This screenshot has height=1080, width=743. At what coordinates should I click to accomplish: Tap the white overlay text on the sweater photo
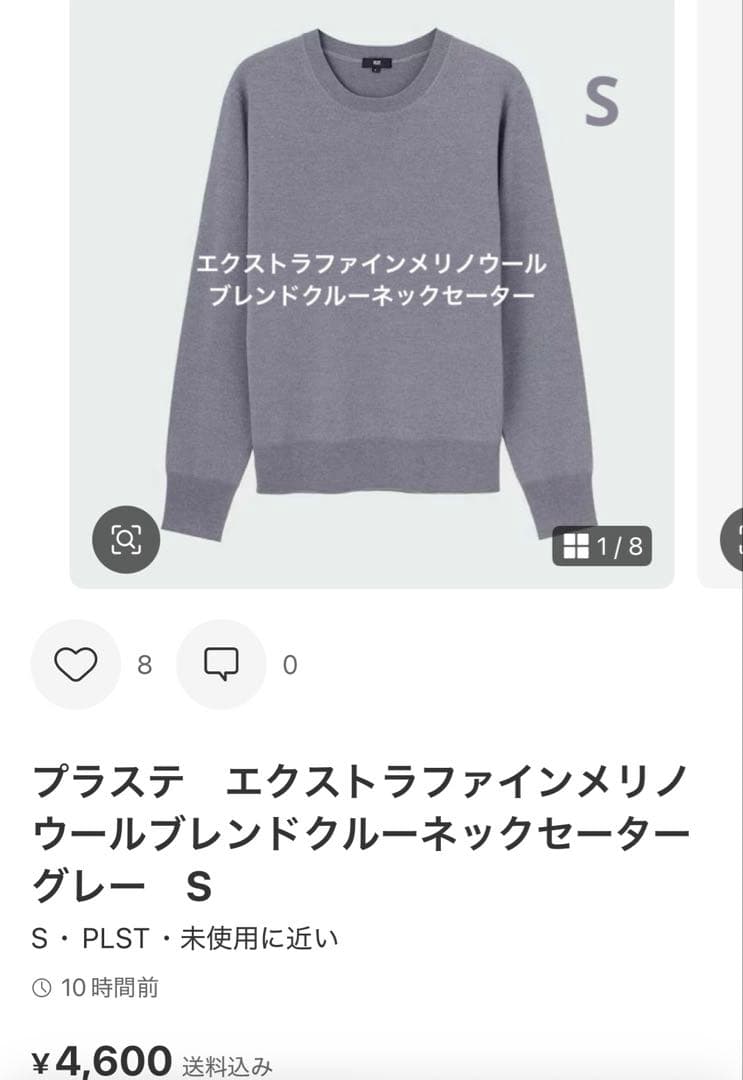click(370, 280)
